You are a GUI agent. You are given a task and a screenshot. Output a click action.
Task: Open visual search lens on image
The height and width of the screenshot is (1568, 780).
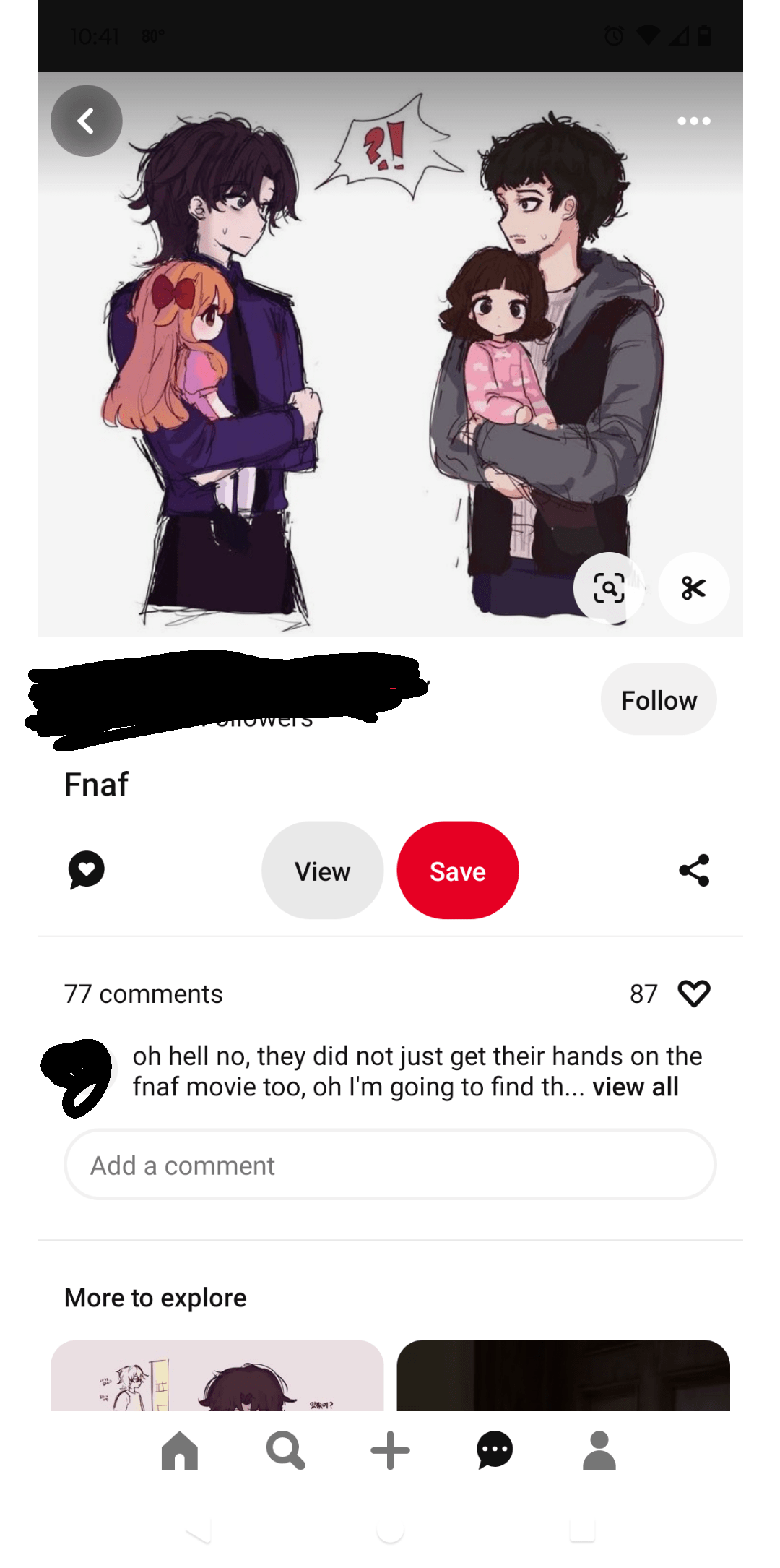[609, 587]
